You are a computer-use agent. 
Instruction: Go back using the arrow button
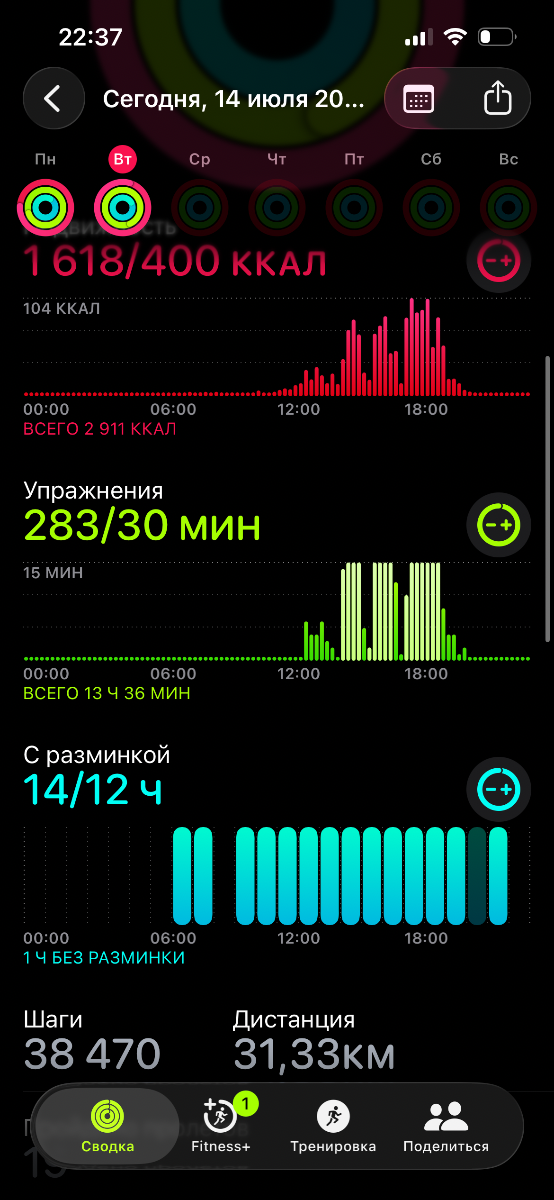point(53,99)
